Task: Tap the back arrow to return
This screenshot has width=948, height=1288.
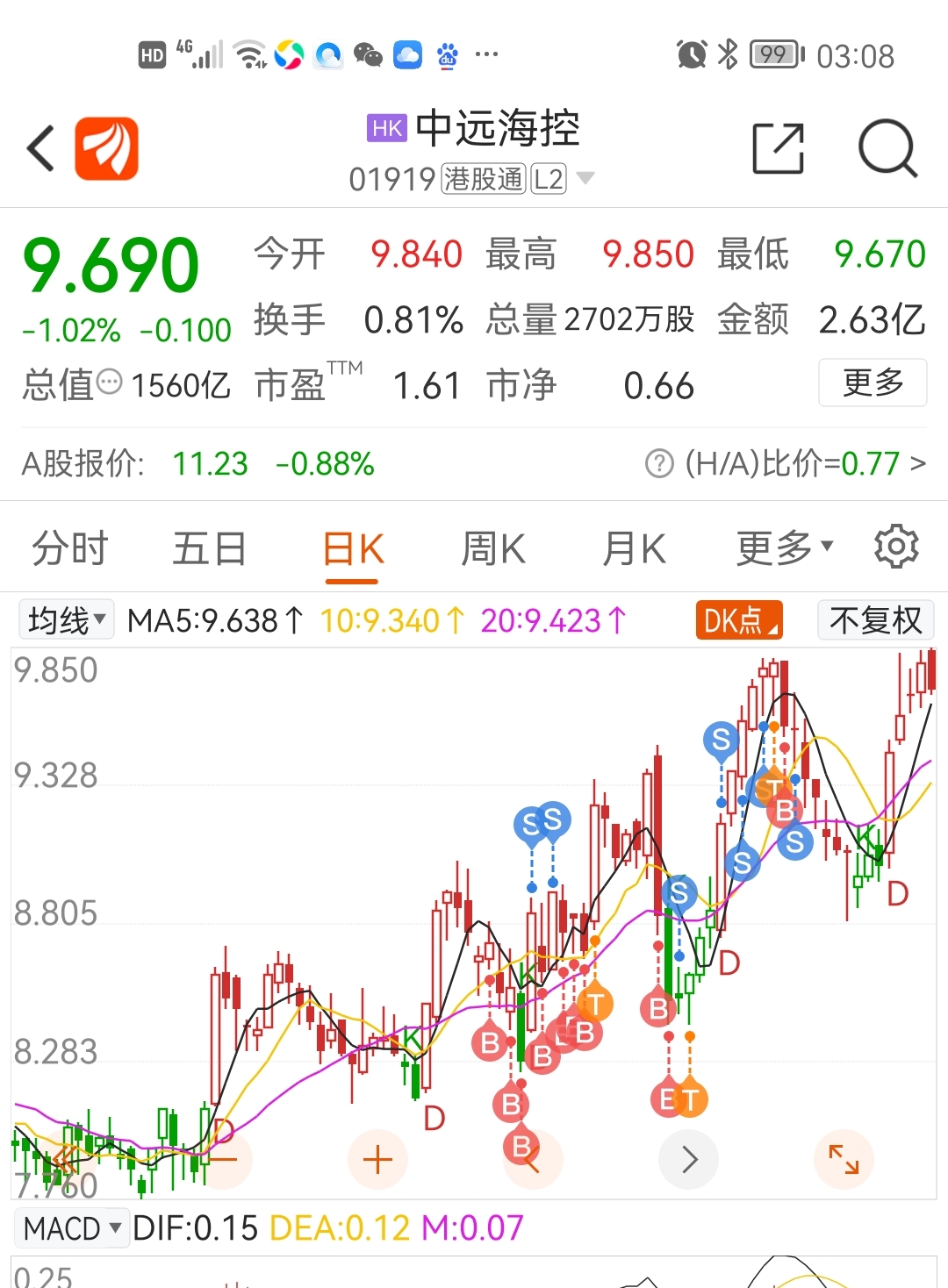Action: click(x=39, y=147)
